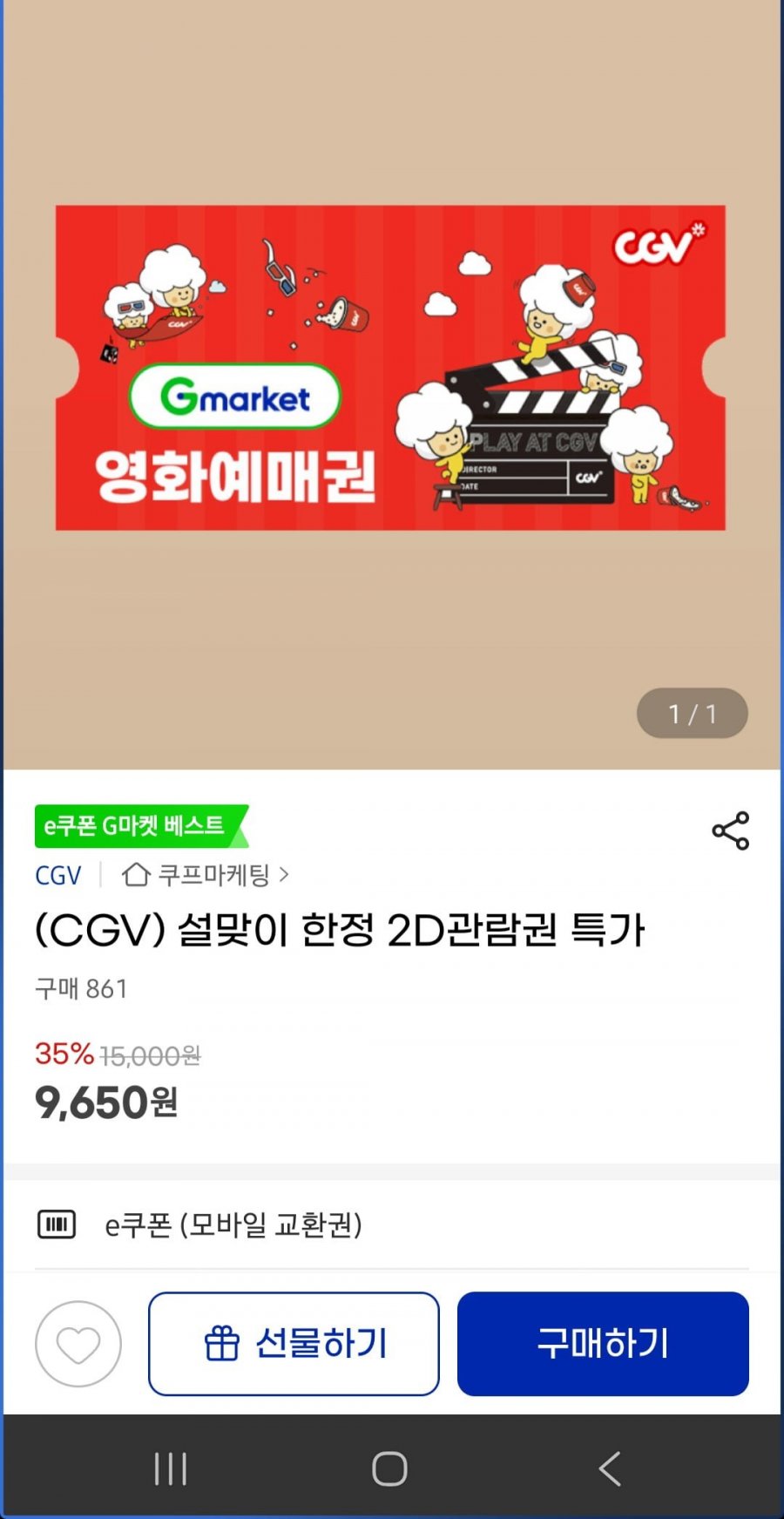Tap 구매하기 to purchase the ticket
The image size is (784, 1519).
[603, 1344]
